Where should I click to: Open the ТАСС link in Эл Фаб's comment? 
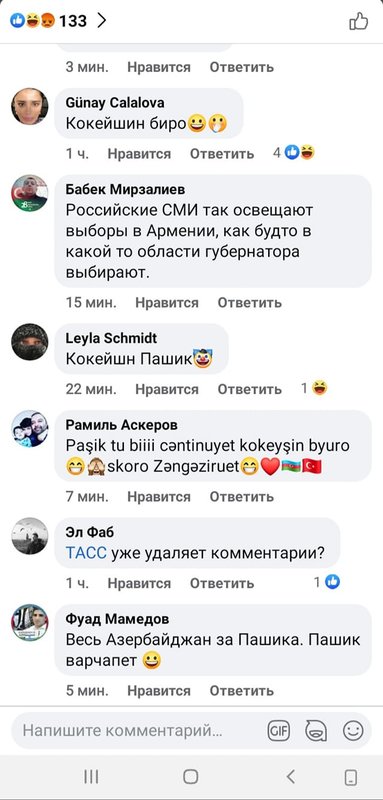86,553
